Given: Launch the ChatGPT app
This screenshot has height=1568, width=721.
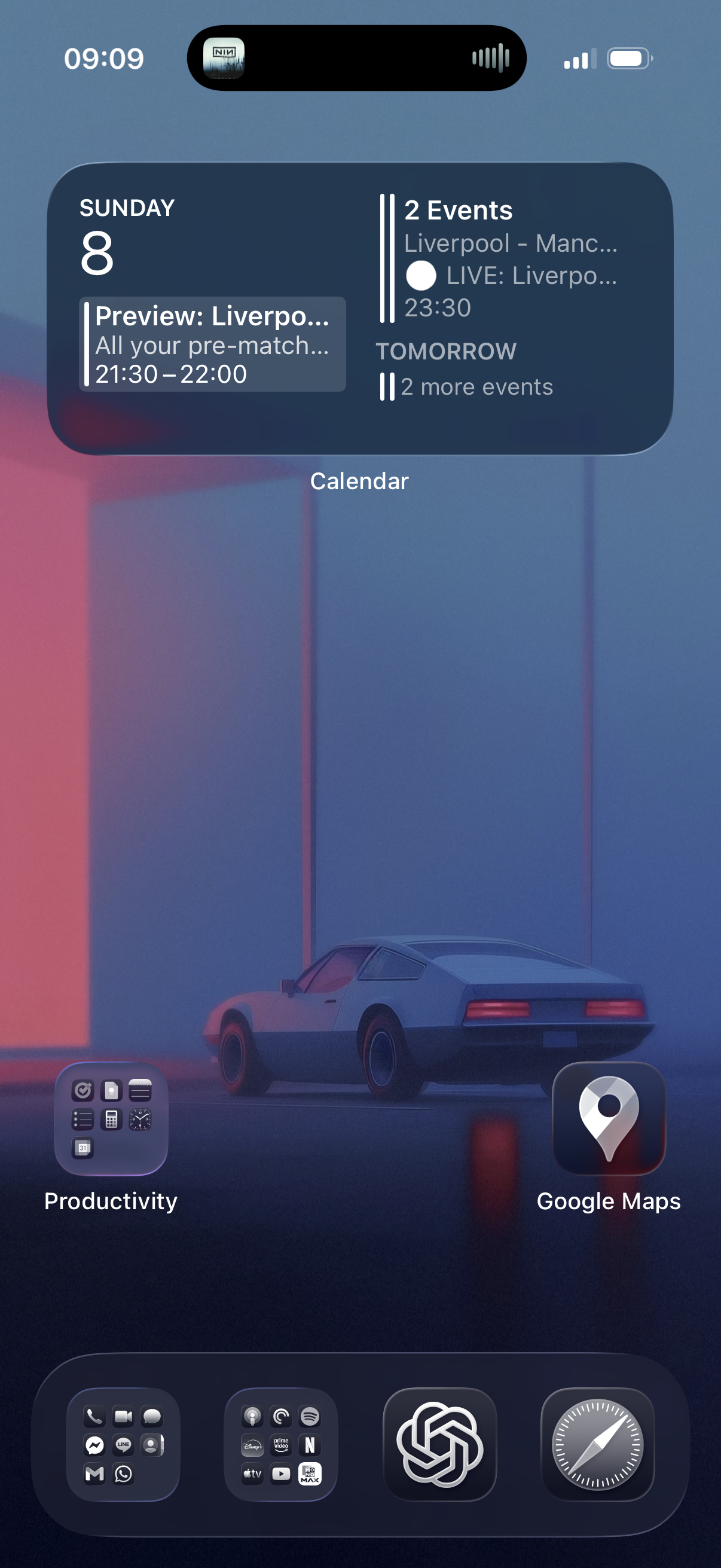Looking at the screenshot, I should point(439,1444).
